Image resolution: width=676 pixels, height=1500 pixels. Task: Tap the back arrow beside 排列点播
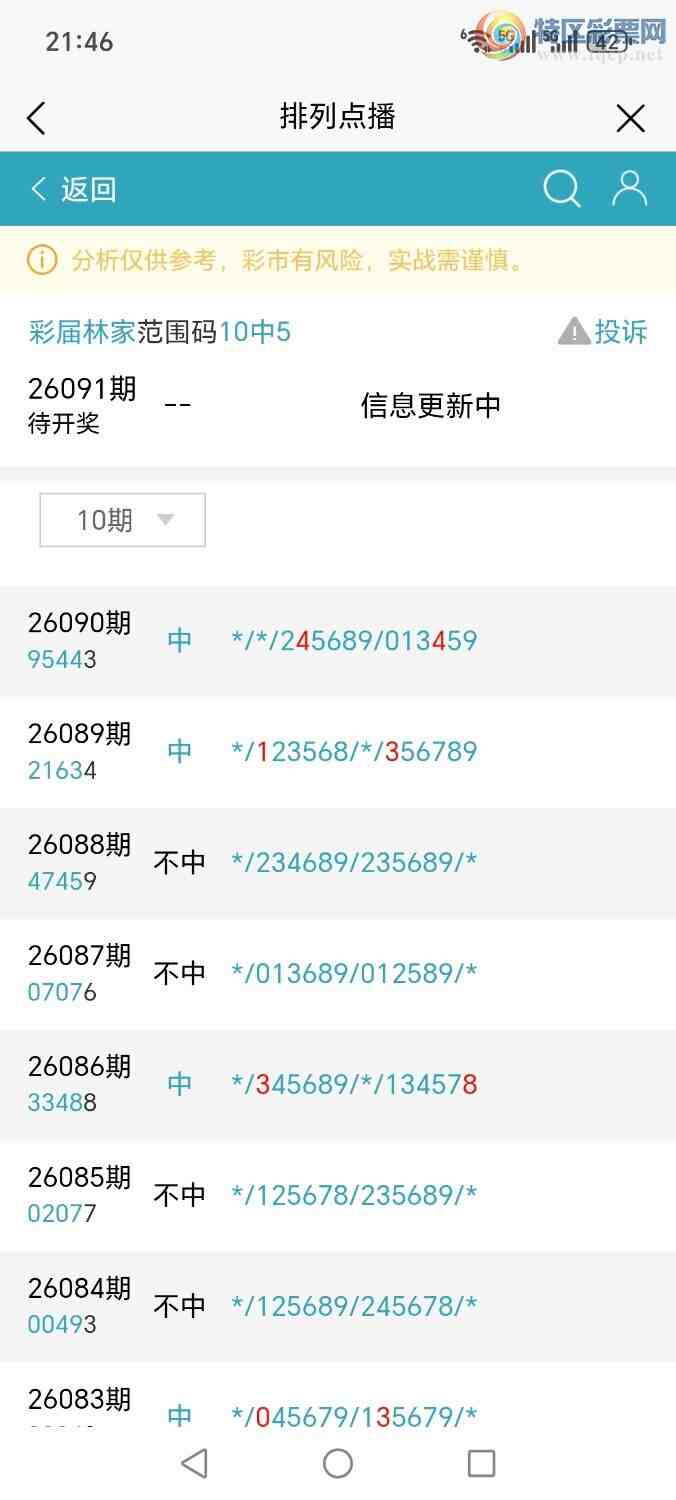pyautogui.click(x=36, y=118)
